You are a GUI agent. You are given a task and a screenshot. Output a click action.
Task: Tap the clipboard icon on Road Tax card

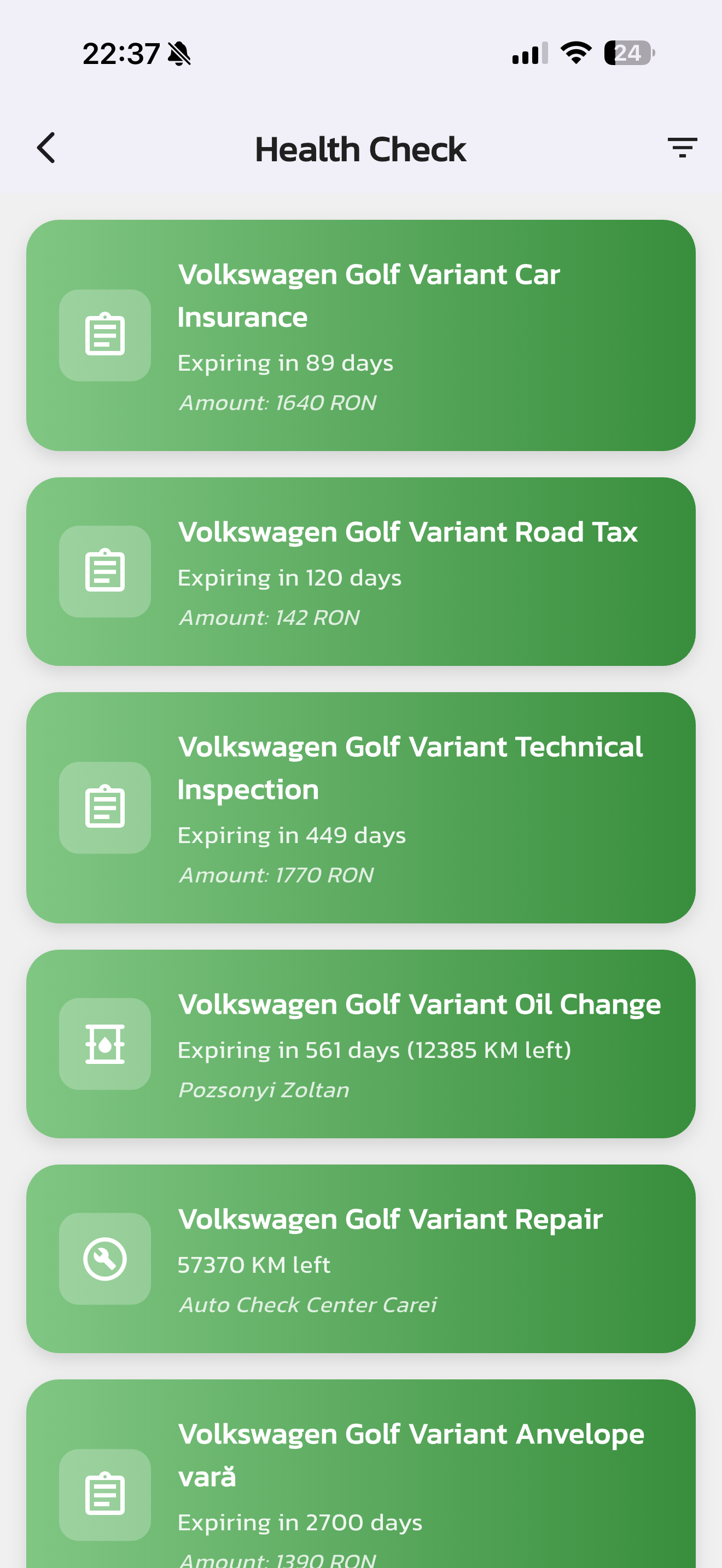tap(104, 570)
